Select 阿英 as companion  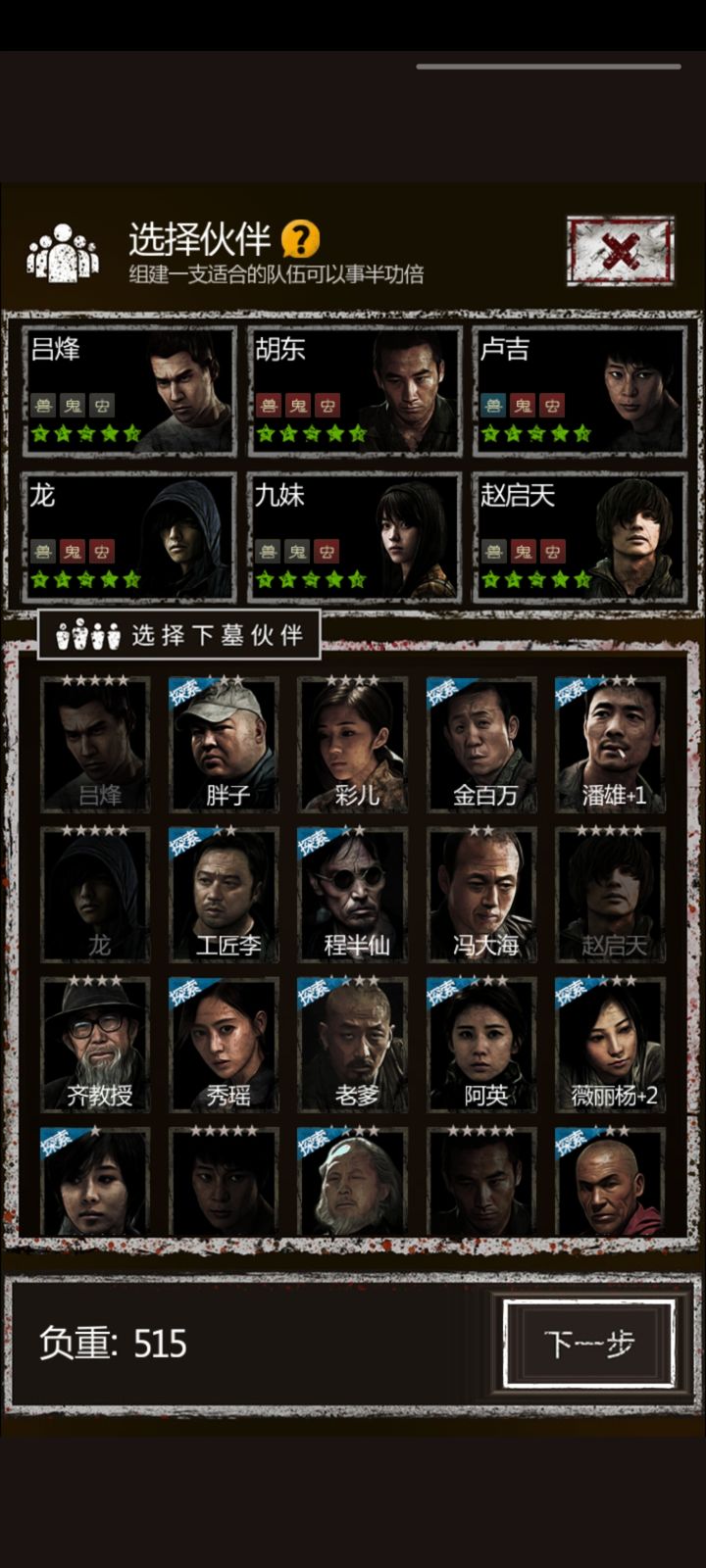[482, 1045]
